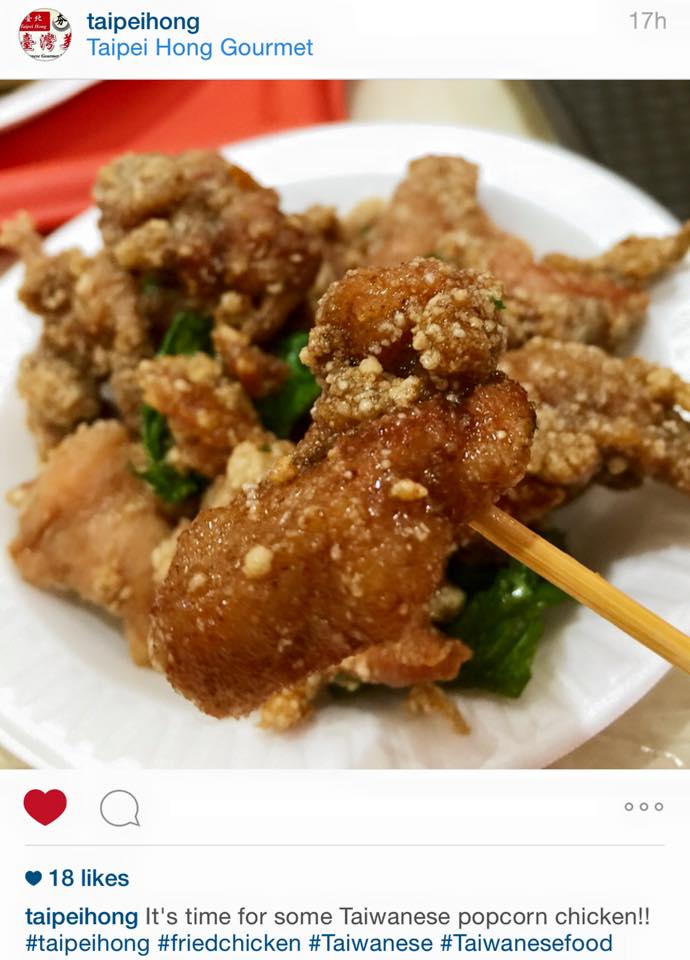Open the #Taiwanese hashtag
Screen dimensions: 690x960
370,943
